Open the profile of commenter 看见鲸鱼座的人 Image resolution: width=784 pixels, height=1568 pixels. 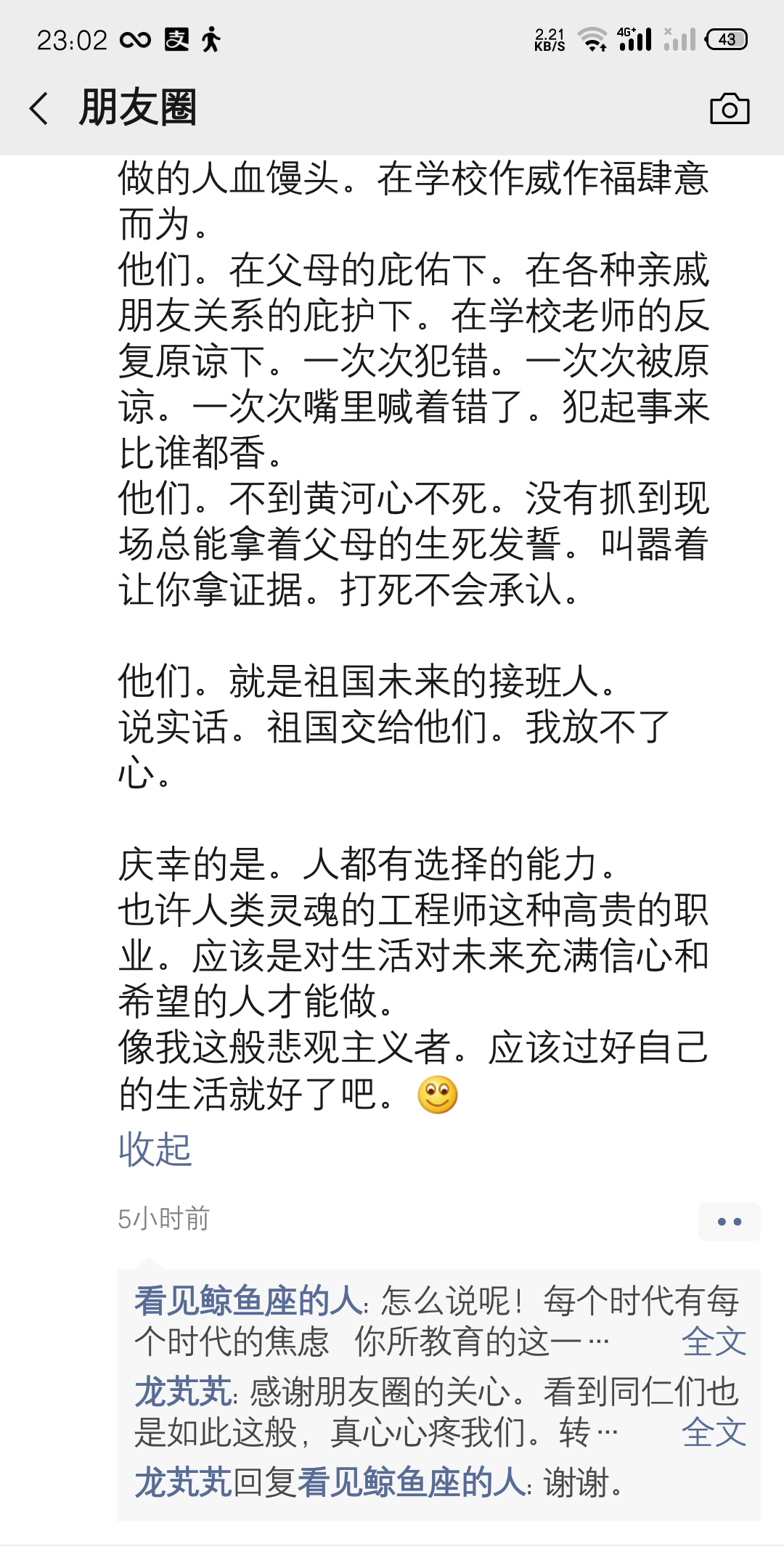click(x=248, y=1301)
